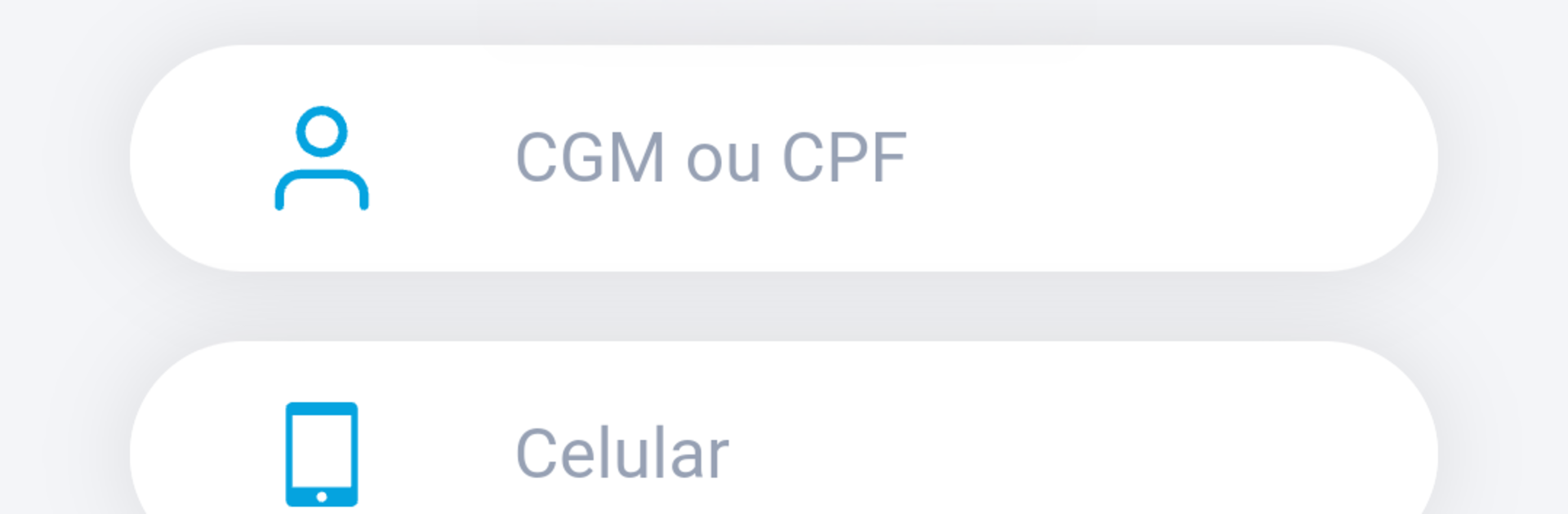The image size is (1568, 514).
Task: Tap the CGM ou CPF field
Action: (784, 157)
